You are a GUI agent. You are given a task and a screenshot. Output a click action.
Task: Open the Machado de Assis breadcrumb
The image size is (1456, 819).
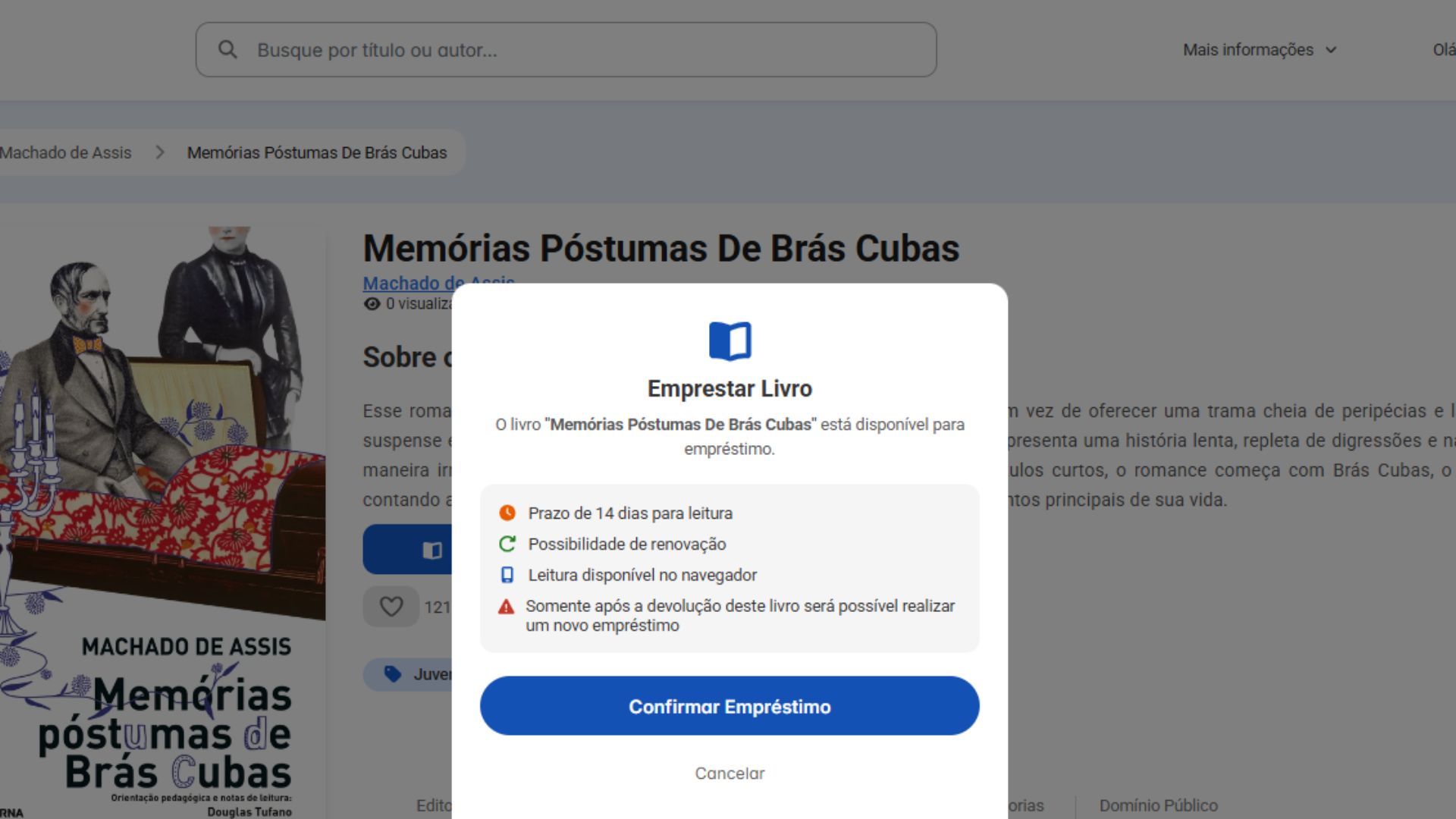pos(66,152)
